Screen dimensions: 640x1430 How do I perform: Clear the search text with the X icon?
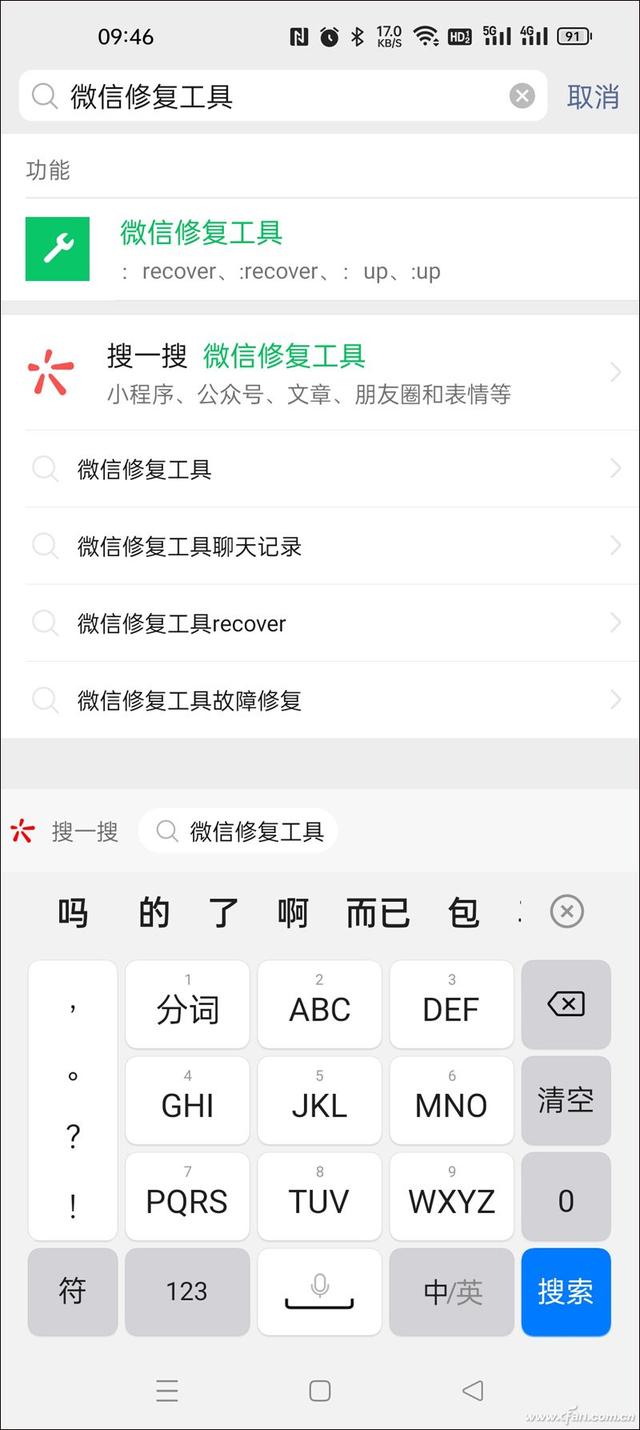(522, 96)
